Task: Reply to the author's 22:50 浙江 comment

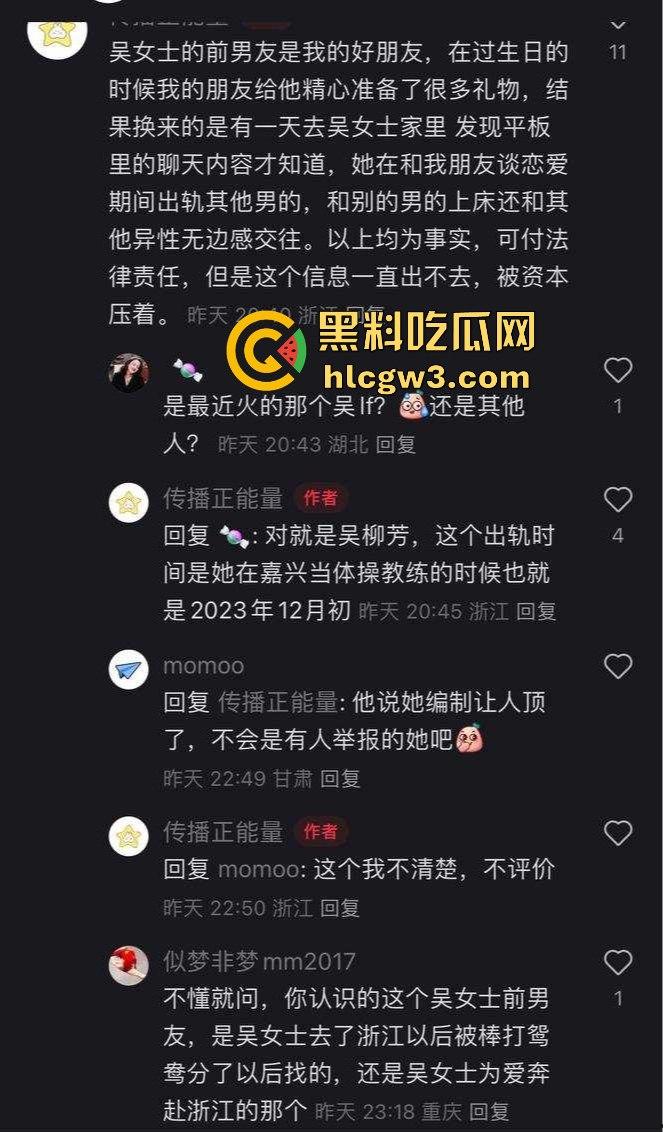Action: coord(340,908)
